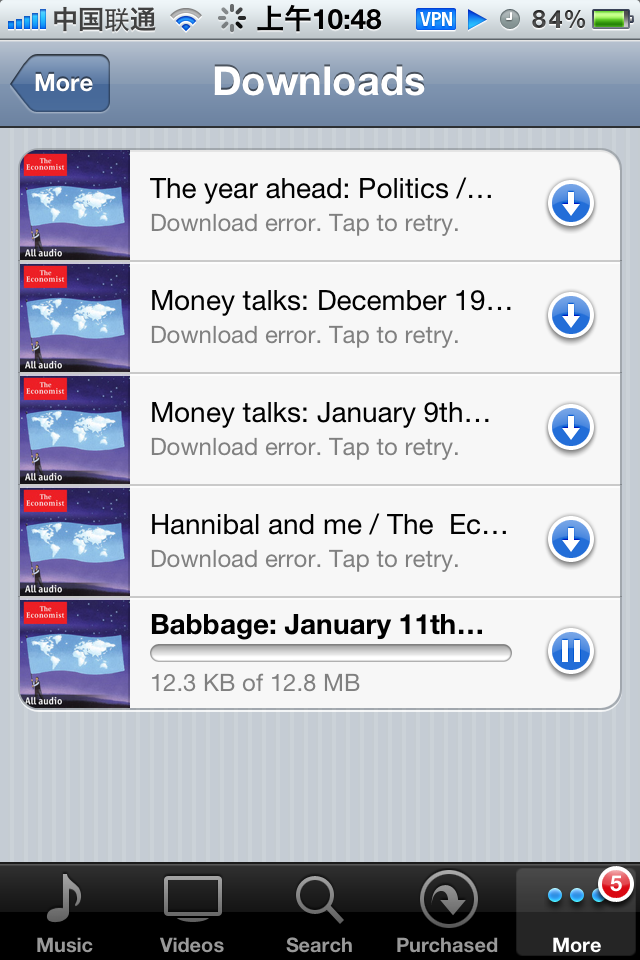This screenshot has height=960, width=640.
Task: Retry downloading Hannibal and me
Action: 571,541
